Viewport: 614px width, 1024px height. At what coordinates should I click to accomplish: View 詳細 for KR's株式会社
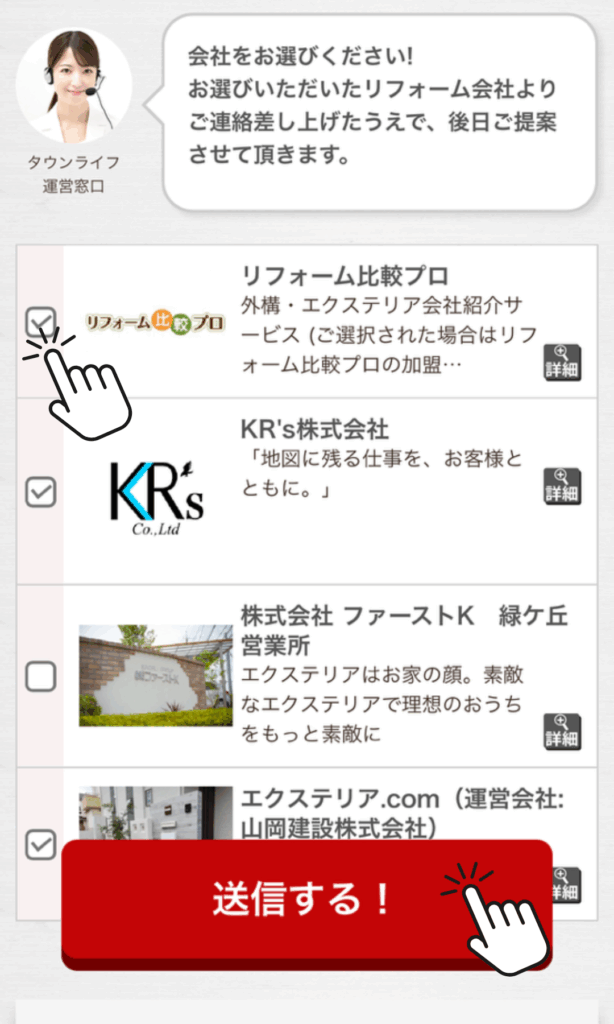[x=562, y=486]
